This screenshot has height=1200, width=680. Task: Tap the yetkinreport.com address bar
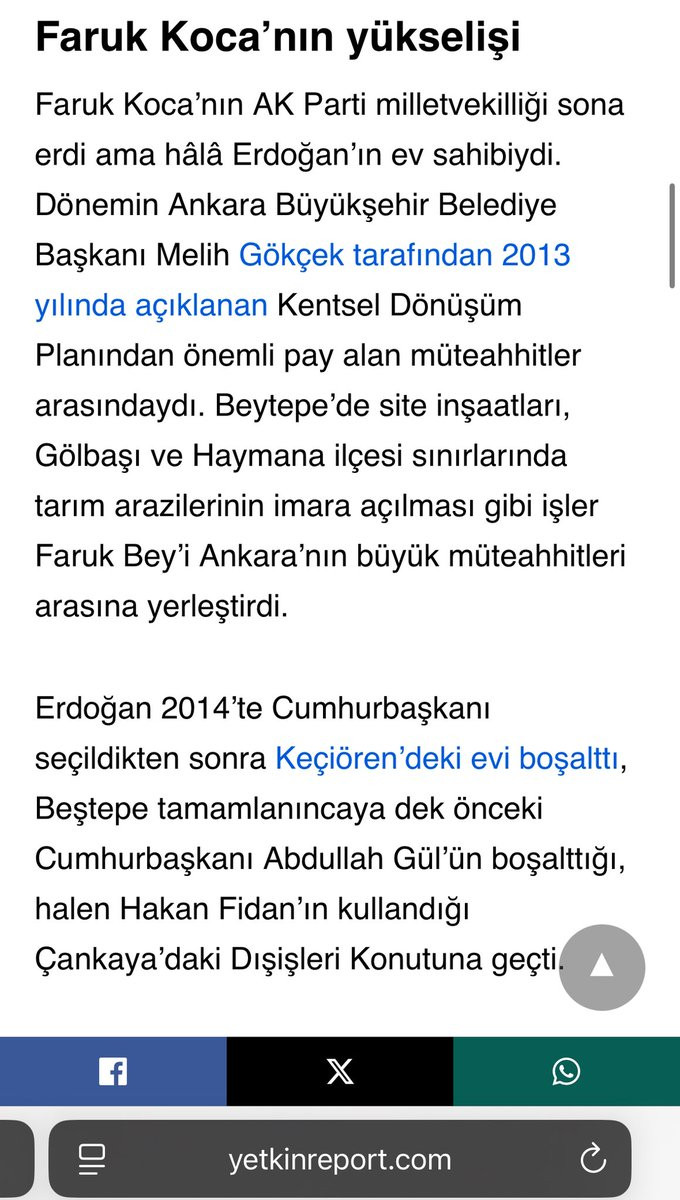(340, 1160)
